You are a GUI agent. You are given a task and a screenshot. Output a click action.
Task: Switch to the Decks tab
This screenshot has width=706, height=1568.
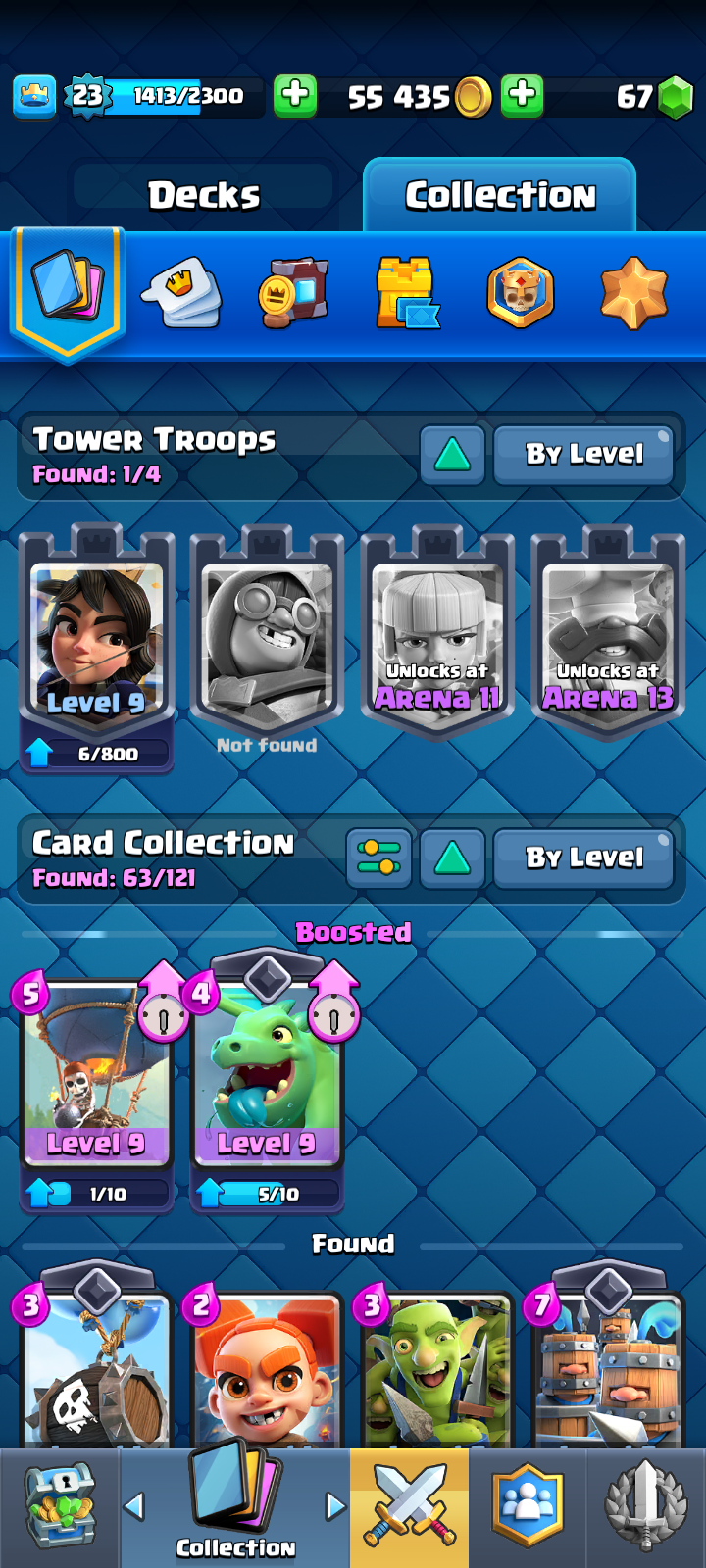[204, 195]
